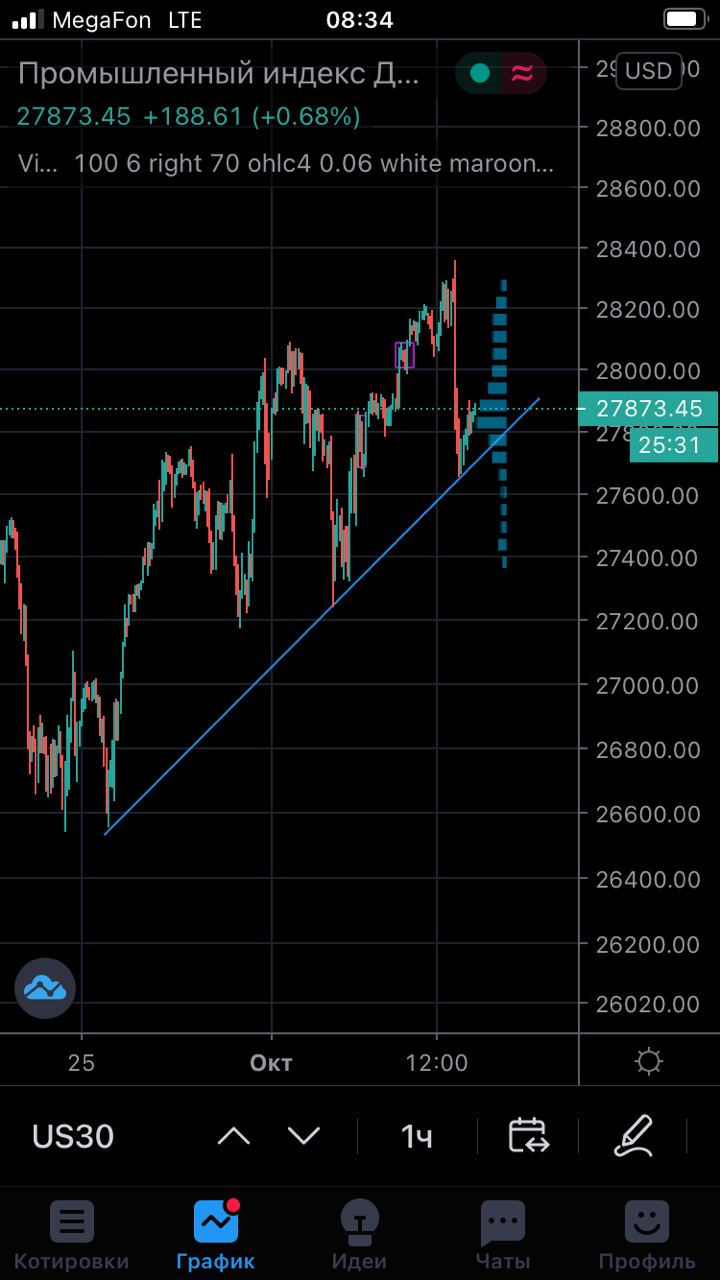The image size is (720, 1280).
Task: Tap the green and red status badges
Action: tap(501, 72)
